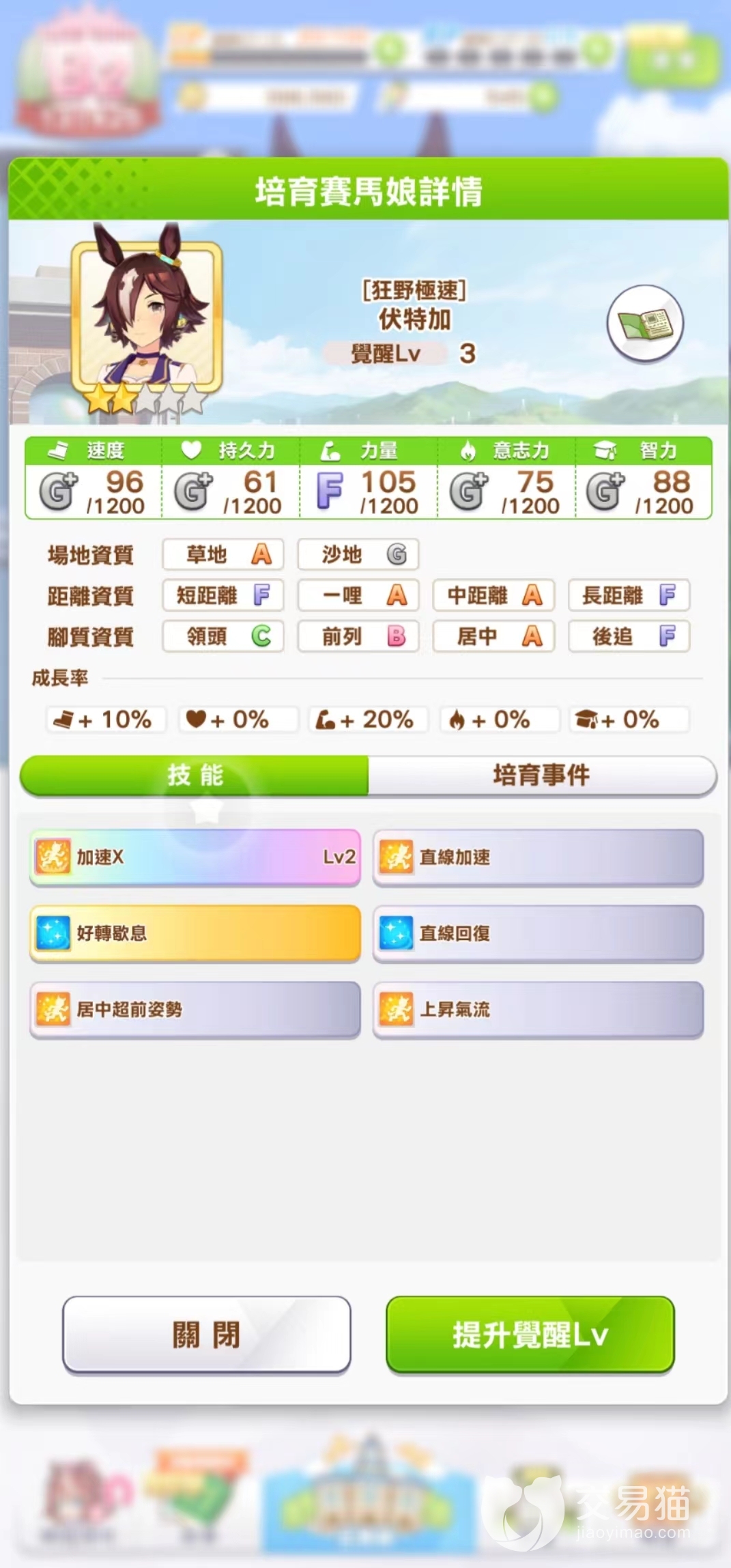This screenshot has width=731, height=1568.
Task: View the 上昇氣流 skill
Action: click(x=538, y=1010)
